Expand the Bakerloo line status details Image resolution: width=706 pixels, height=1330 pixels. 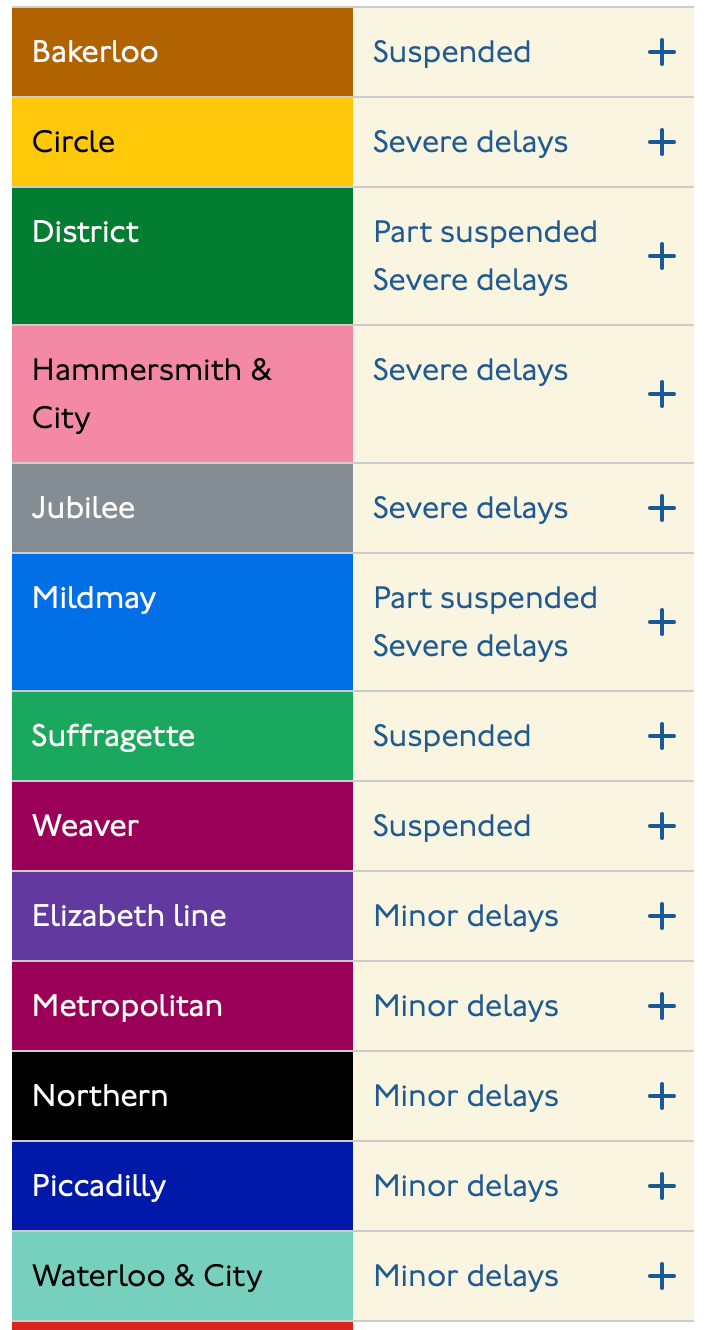point(662,52)
